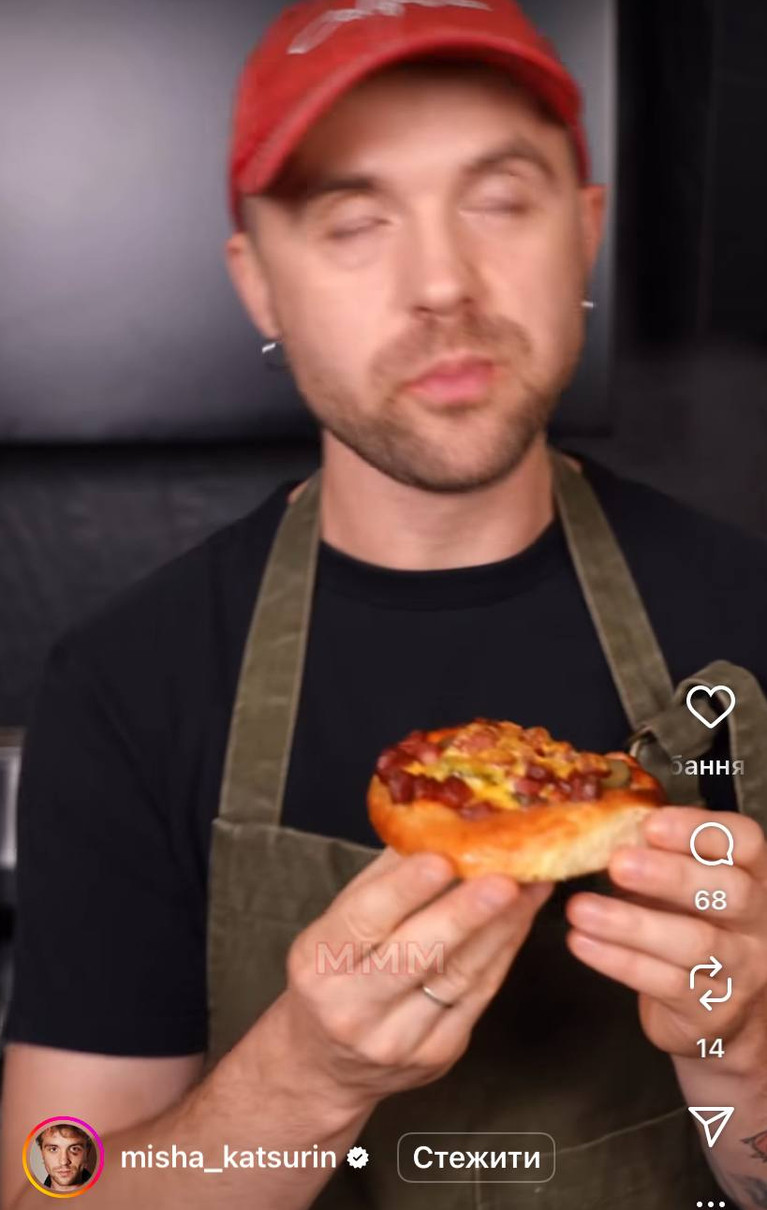Open misha_katsurin profile via username

(228, 1158)
